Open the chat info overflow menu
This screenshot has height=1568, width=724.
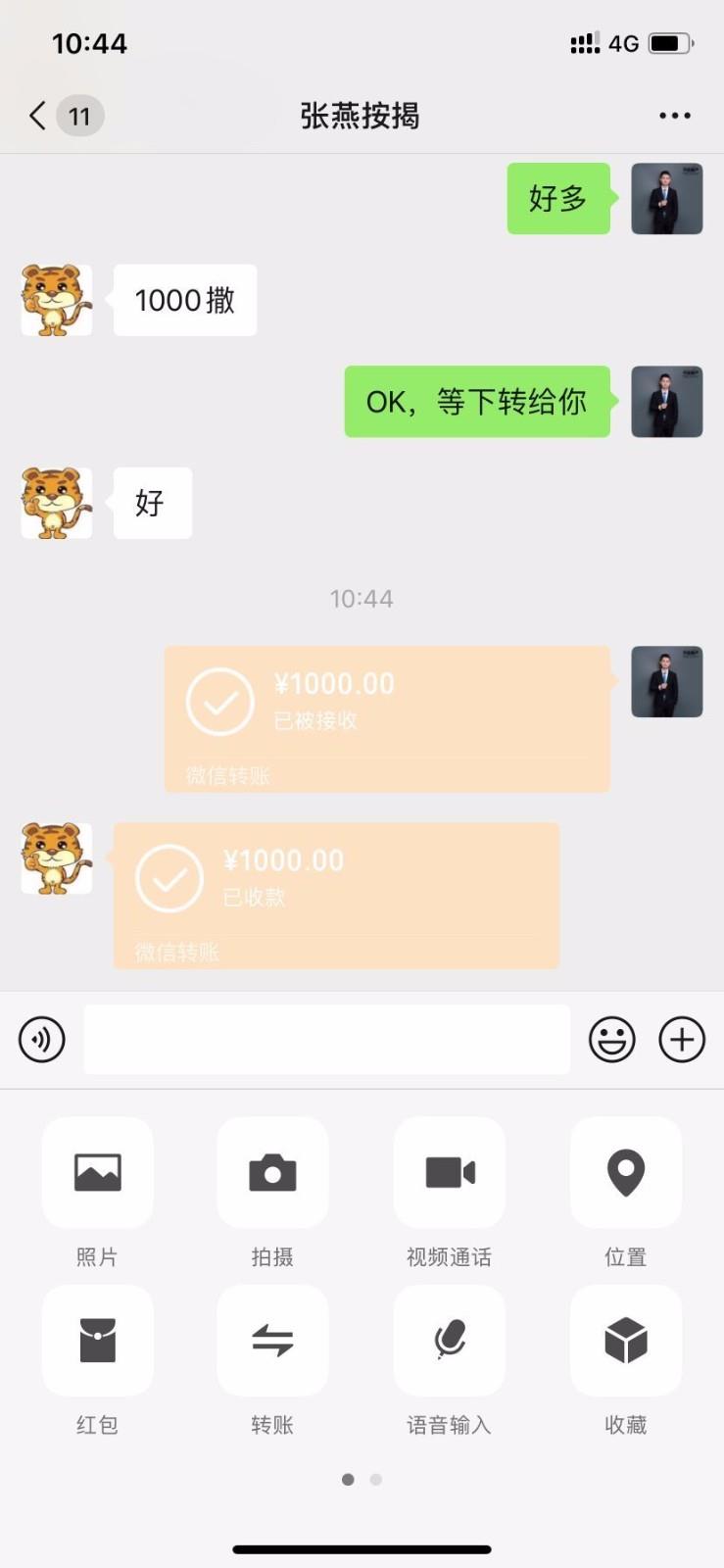674,116
